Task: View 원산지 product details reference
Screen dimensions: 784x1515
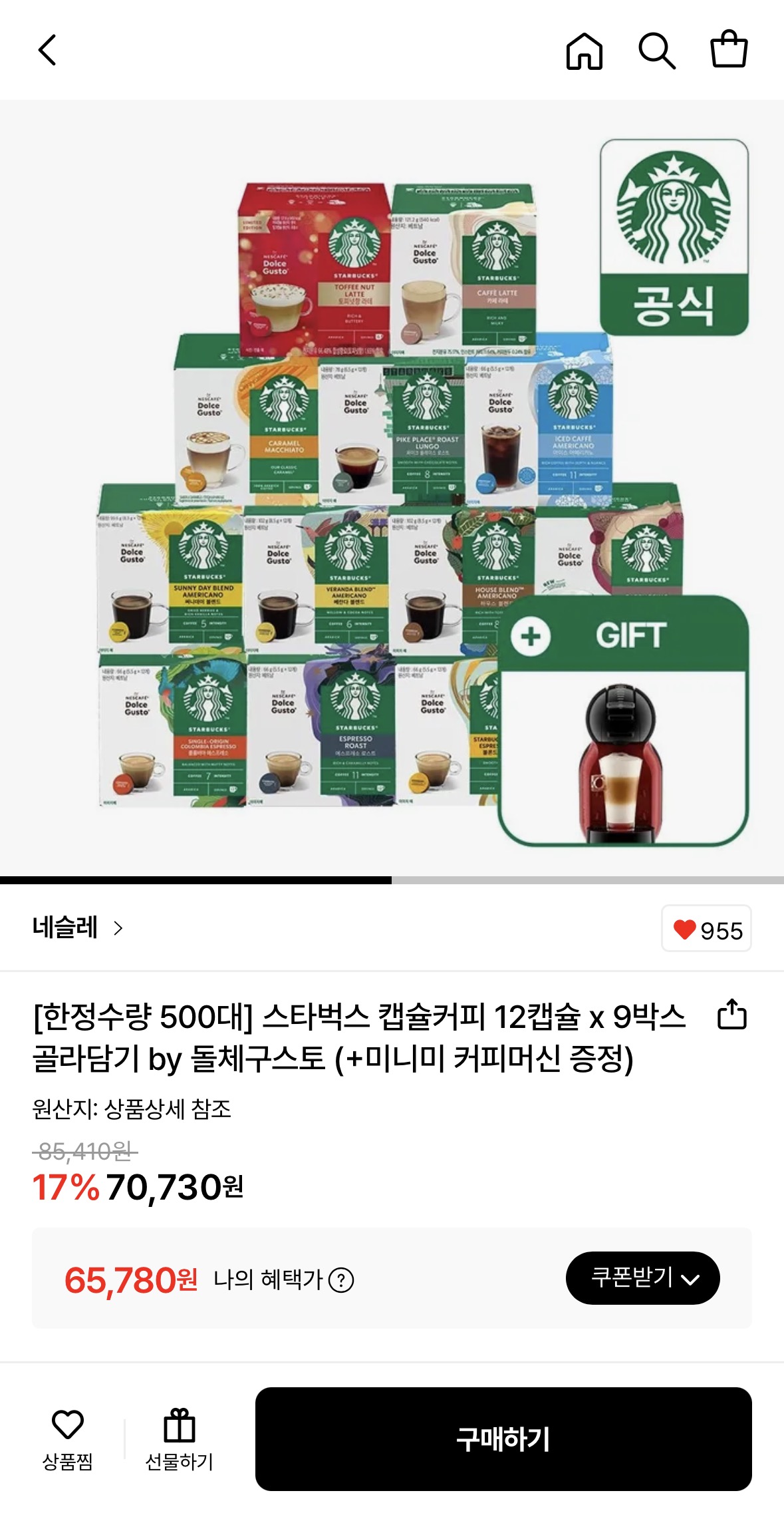Action: 133,1106
